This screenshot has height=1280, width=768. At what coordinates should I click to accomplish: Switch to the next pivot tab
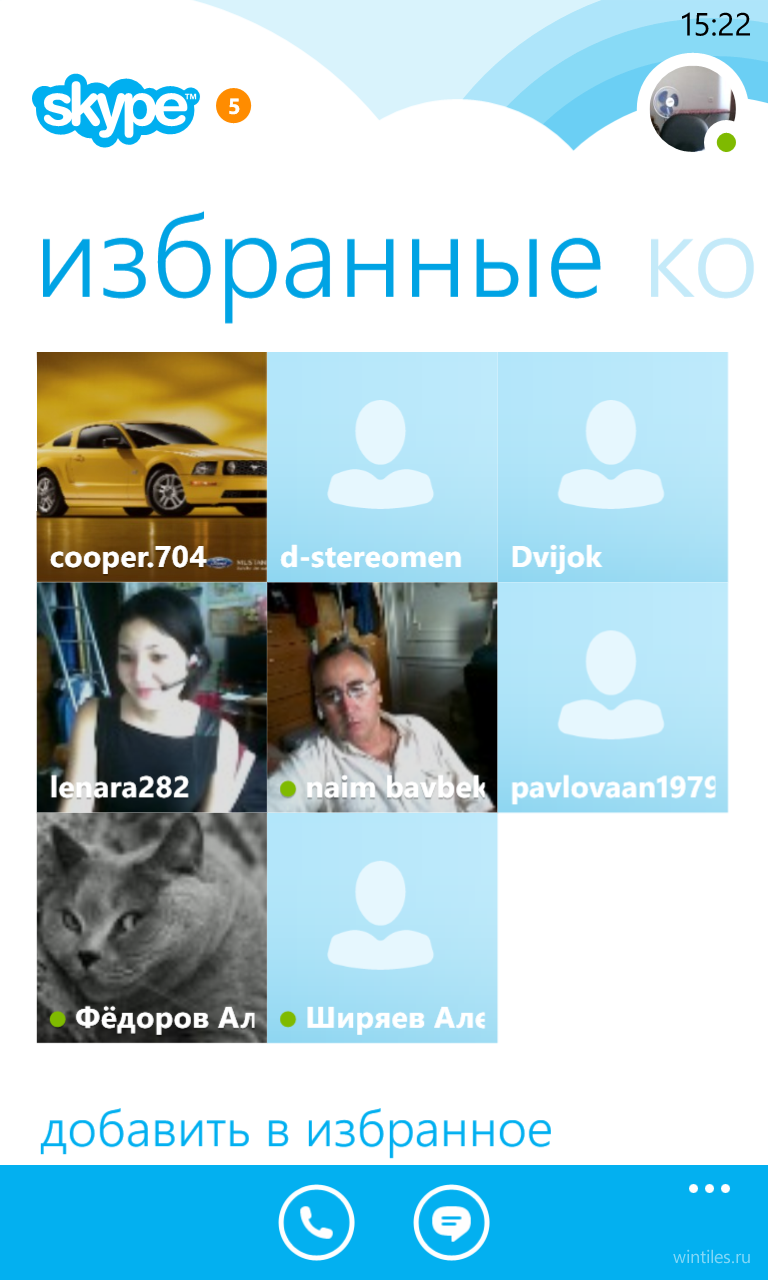pos(700,267)
